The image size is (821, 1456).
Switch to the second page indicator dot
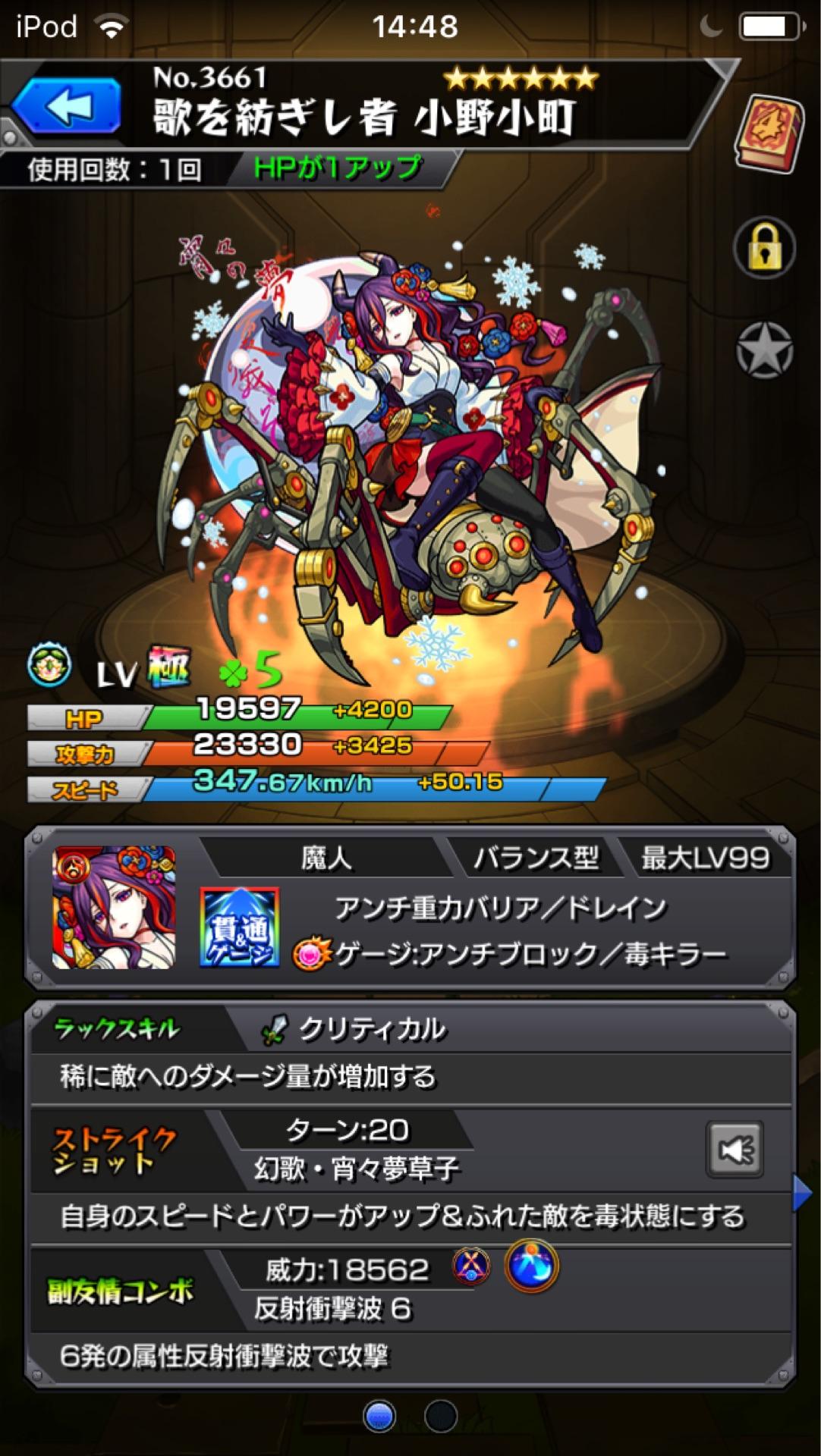pos(441,1415)
